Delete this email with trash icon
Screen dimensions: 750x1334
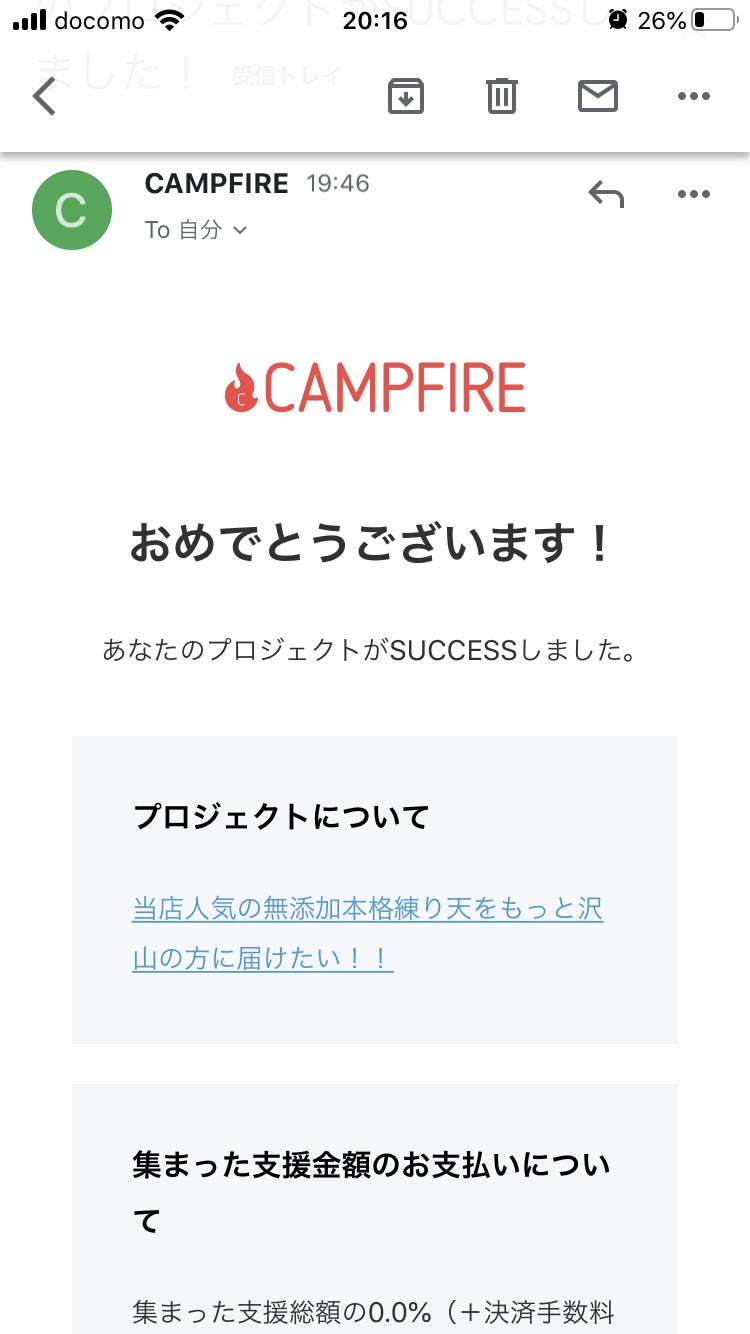point(501,96)
